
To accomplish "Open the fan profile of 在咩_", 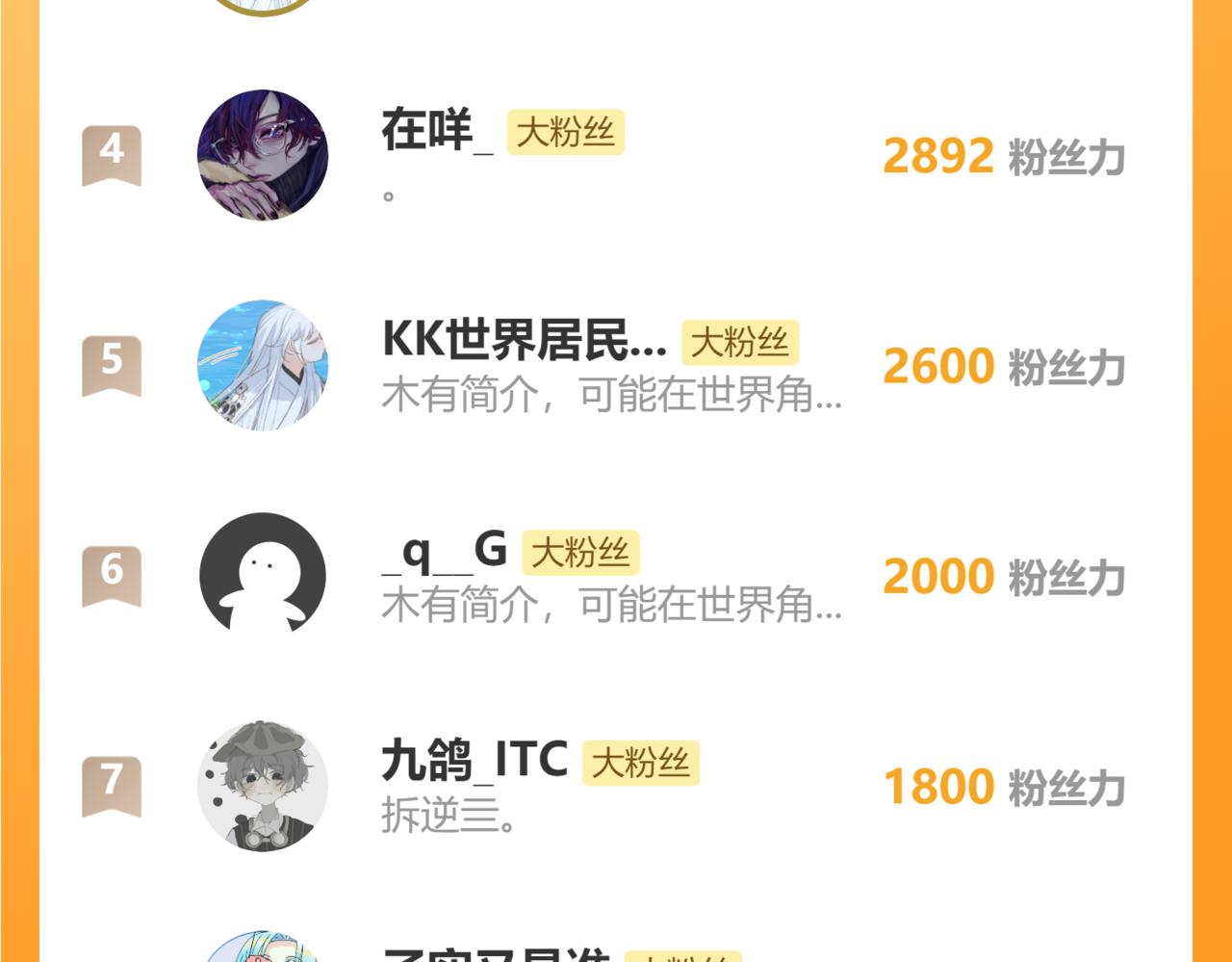I will (438, 131).
